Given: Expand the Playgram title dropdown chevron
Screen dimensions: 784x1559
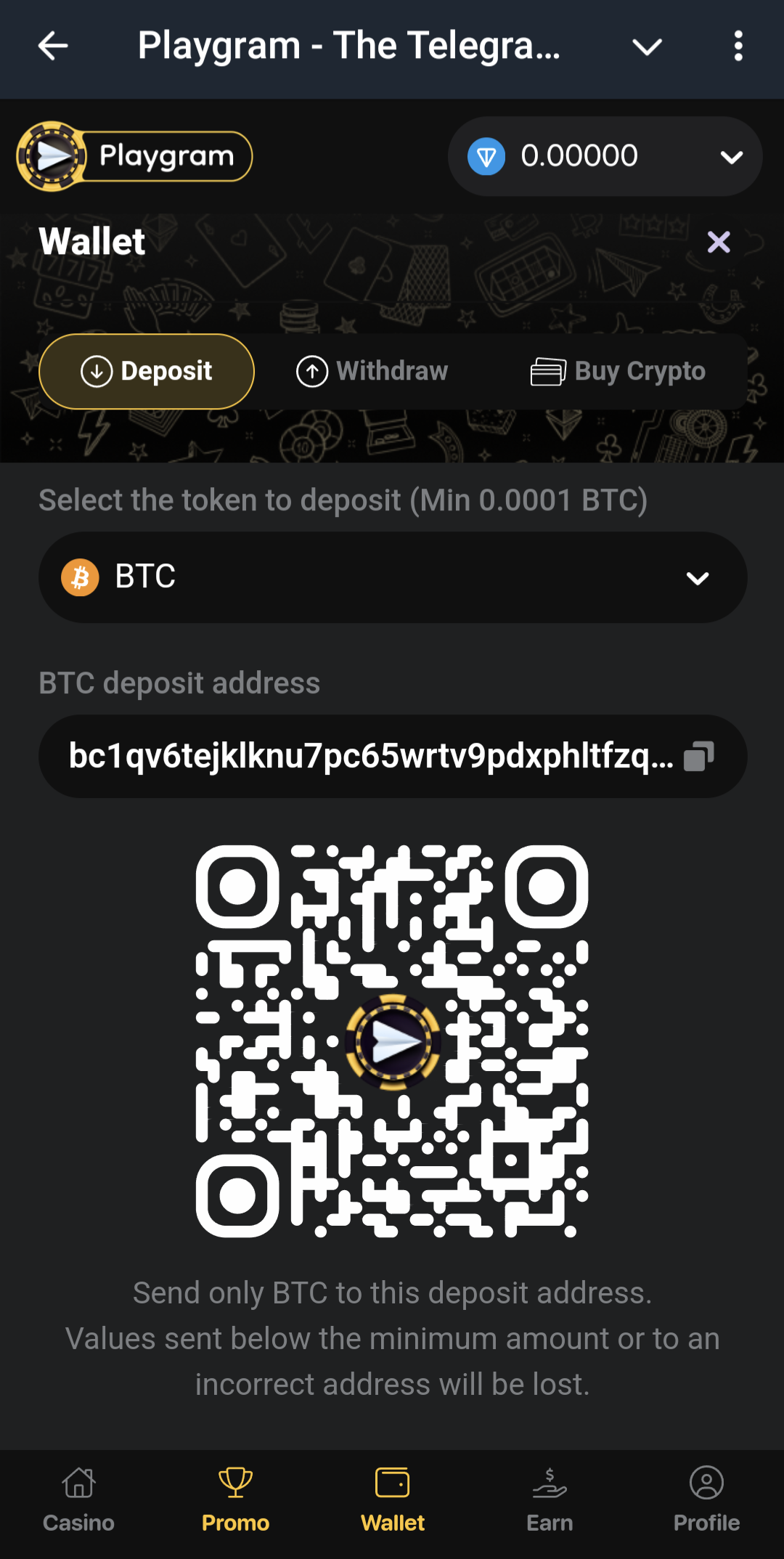Looking at the screenshot, I should pyautogui.click(x=646, y=48).
